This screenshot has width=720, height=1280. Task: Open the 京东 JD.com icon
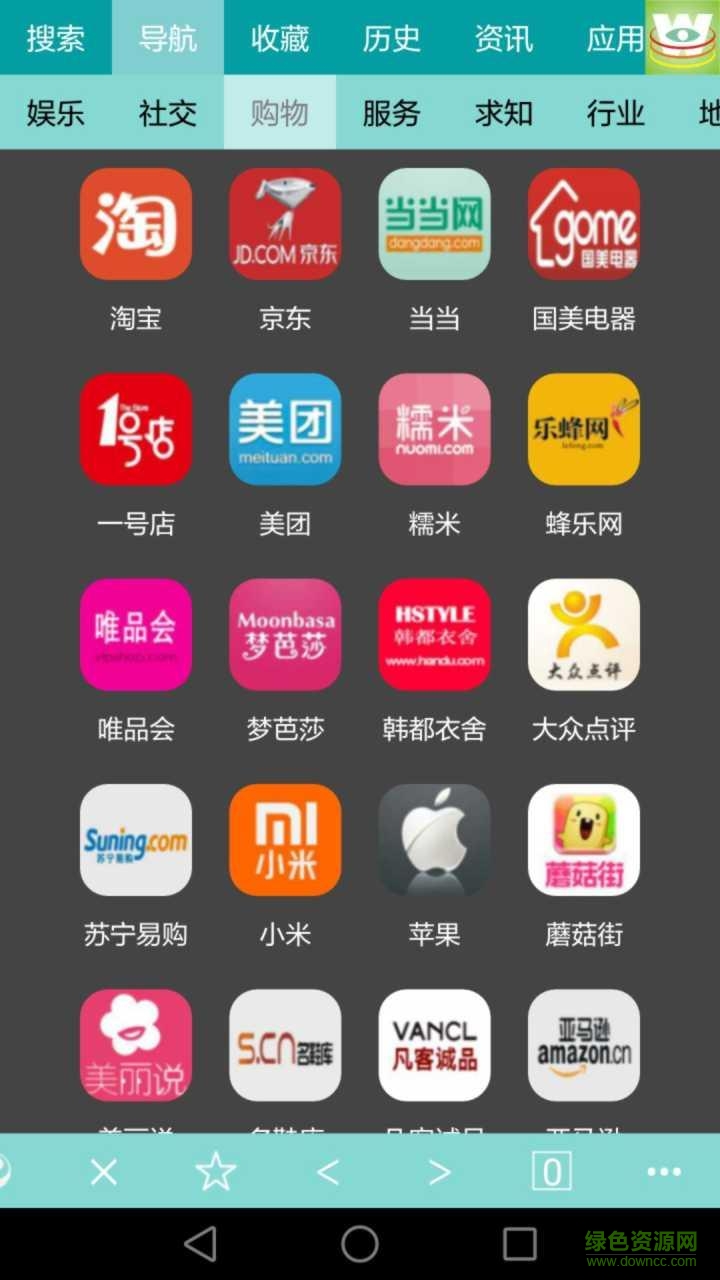tap(285, 224)
